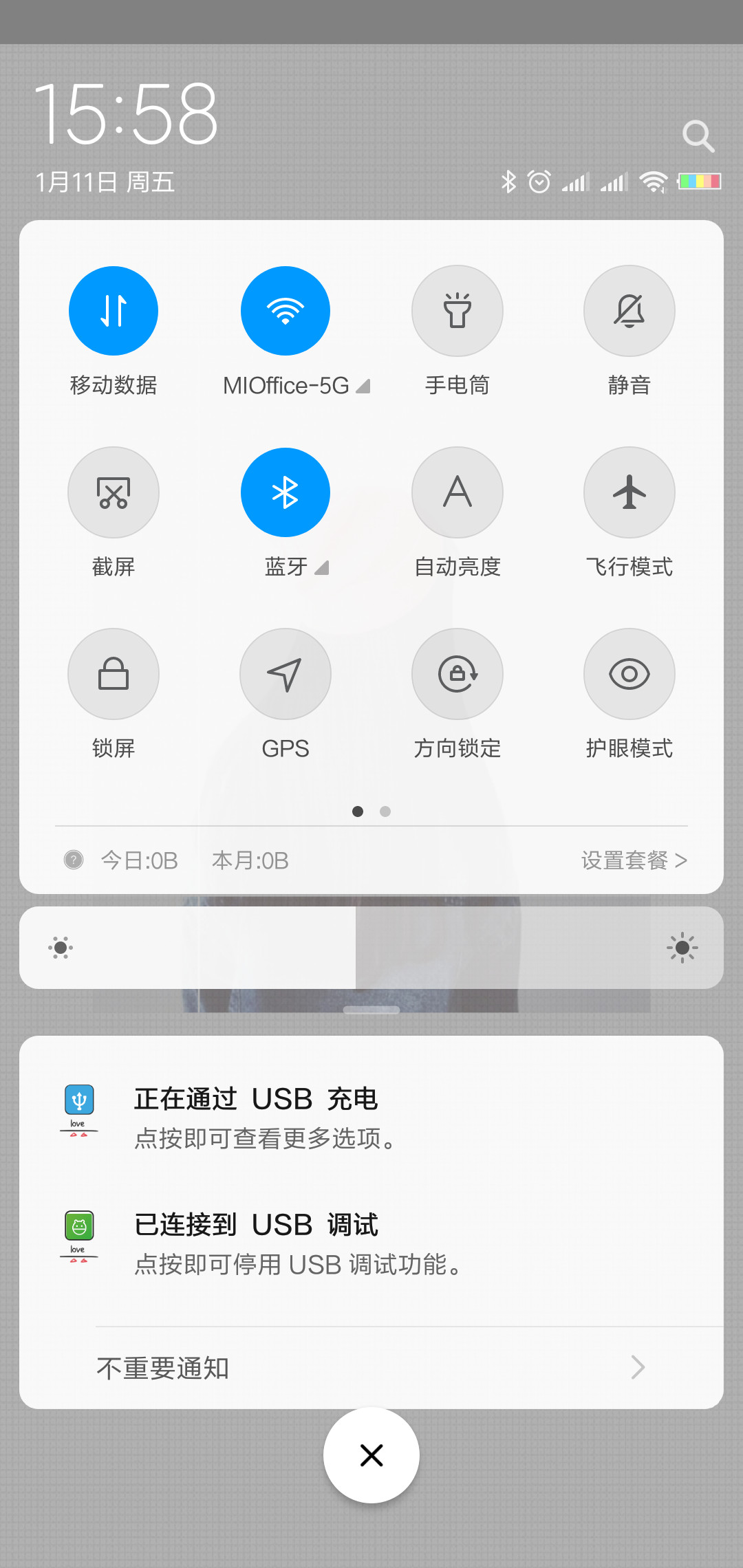The width and height of the screenshot is (743, 1568).
Task: Toggle orientation lock (方向锁定)
Action: tap(457, 674)
